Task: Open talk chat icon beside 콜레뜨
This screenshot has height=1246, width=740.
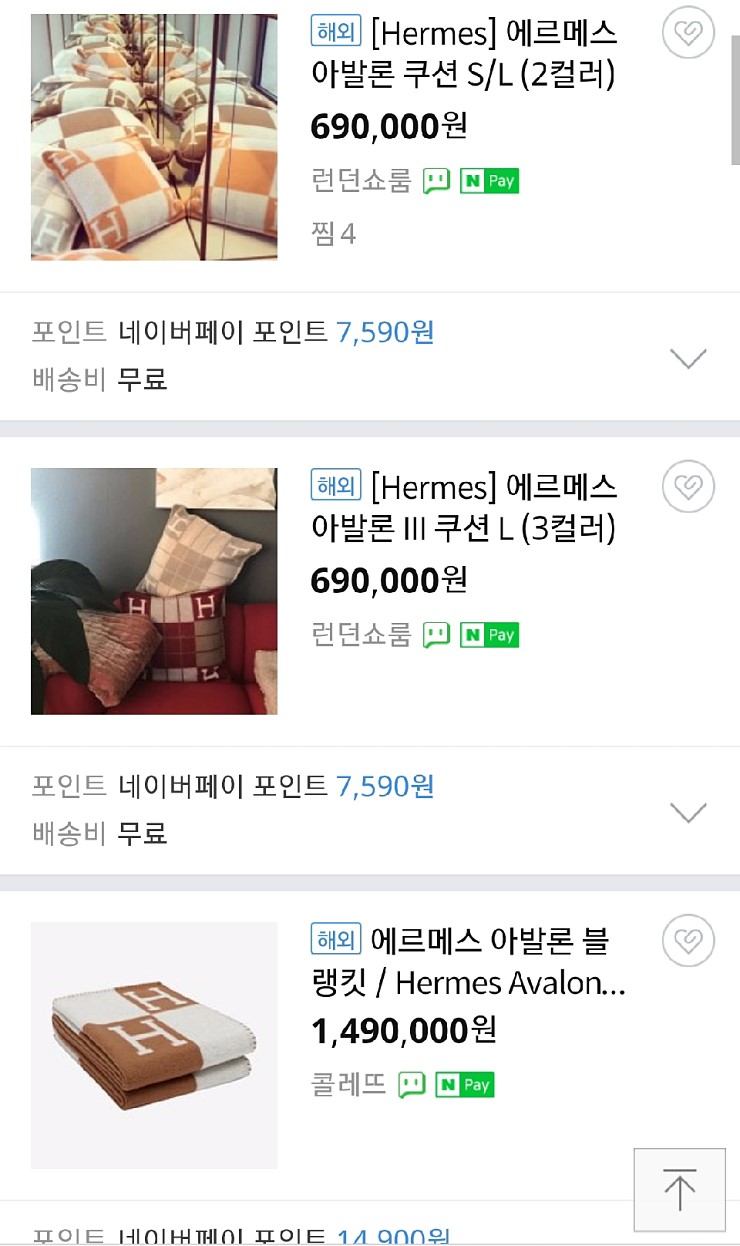Action: click(412, 1085)
